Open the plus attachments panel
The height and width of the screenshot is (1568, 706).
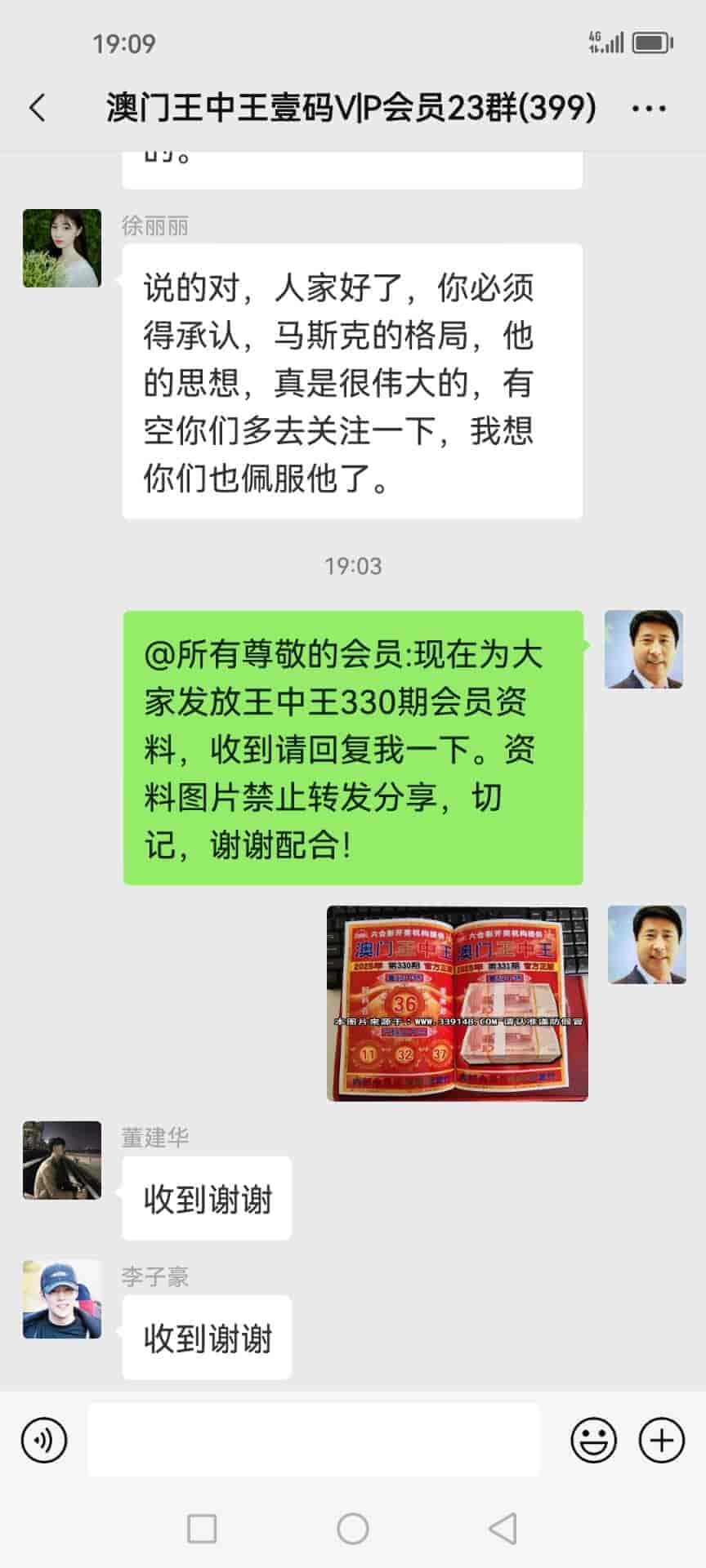pos(661,1441)
